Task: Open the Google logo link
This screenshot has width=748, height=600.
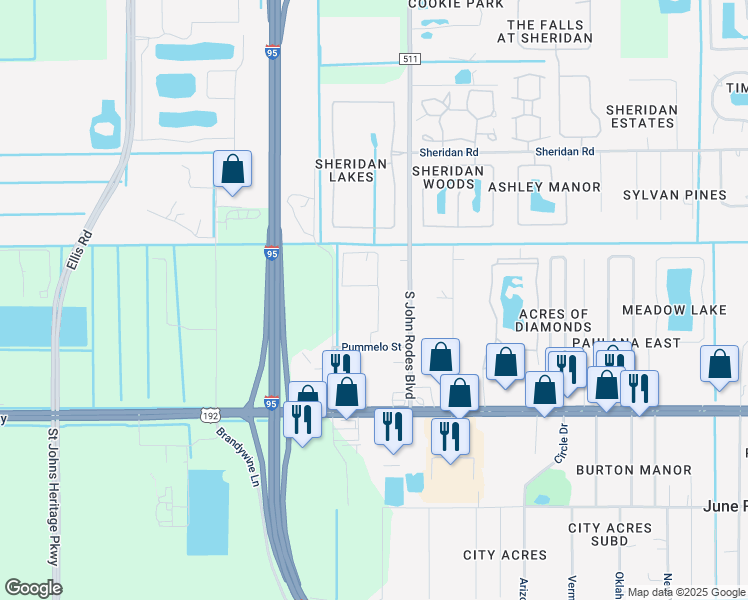Action: click(x=33, y=588)
